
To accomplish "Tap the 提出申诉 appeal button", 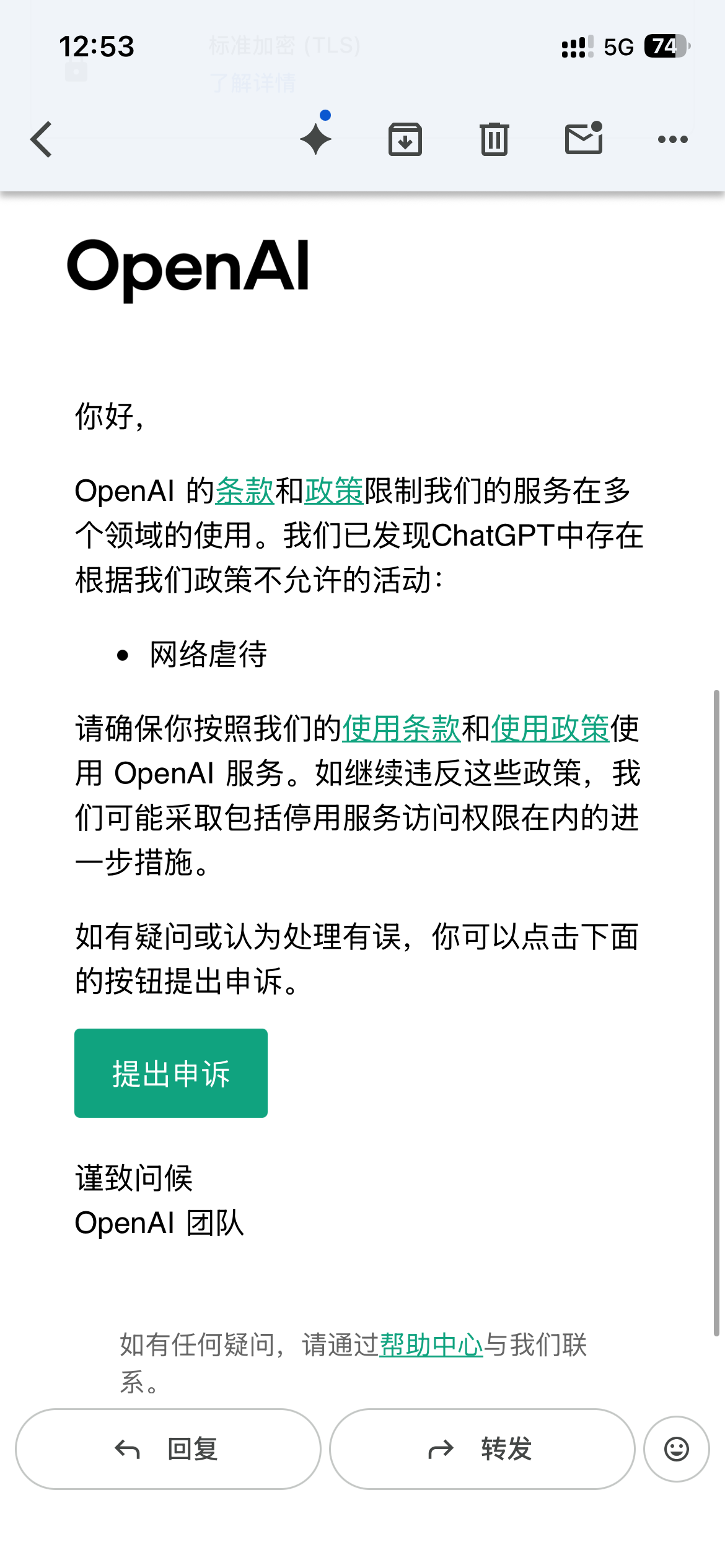I will (171, 1073).
